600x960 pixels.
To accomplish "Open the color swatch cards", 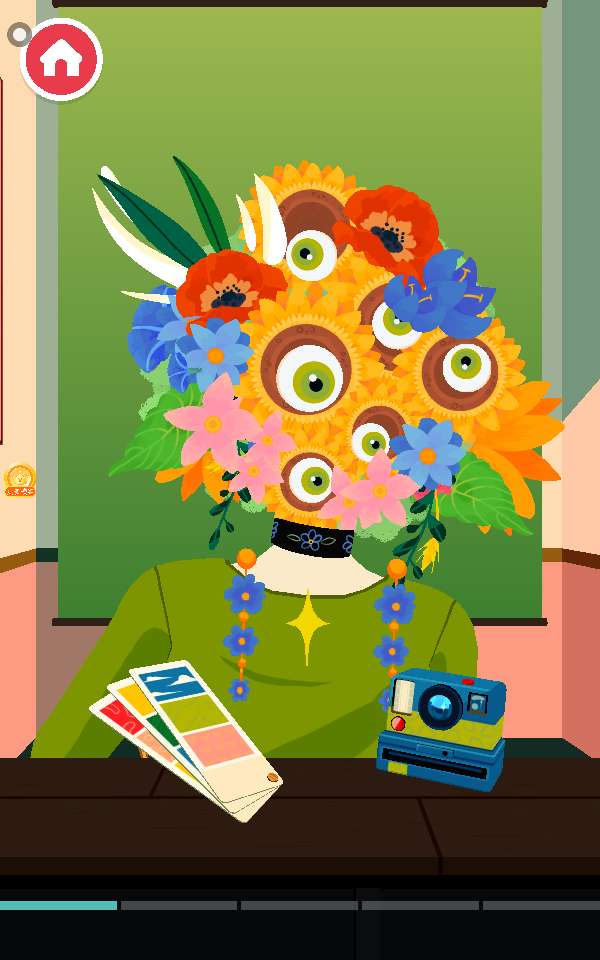I will [x=186, y=740].
